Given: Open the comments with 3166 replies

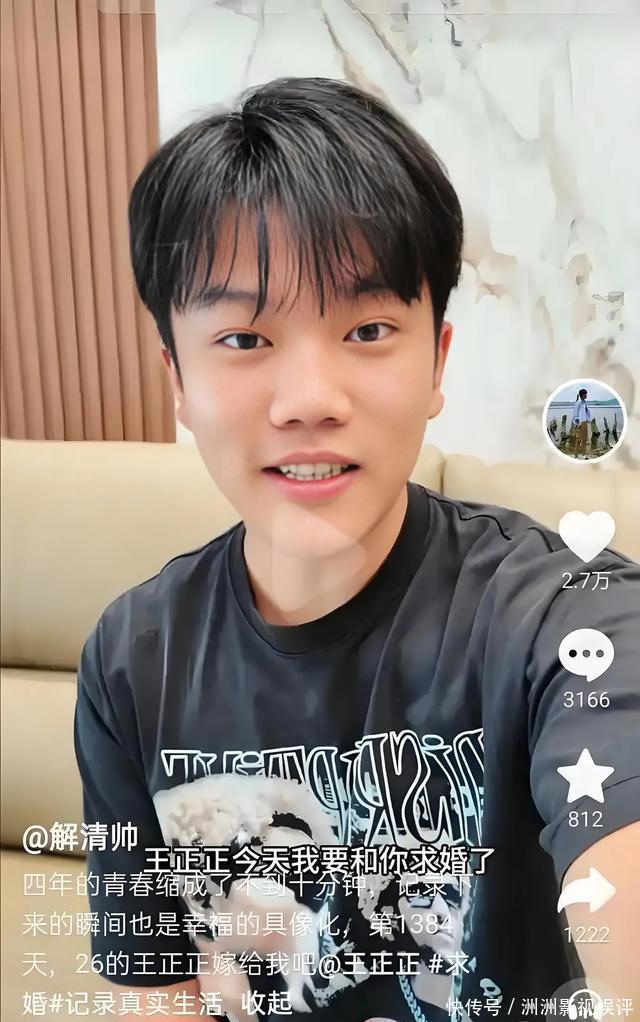Looking at the screenshot, I should click(x=586, y=656).
